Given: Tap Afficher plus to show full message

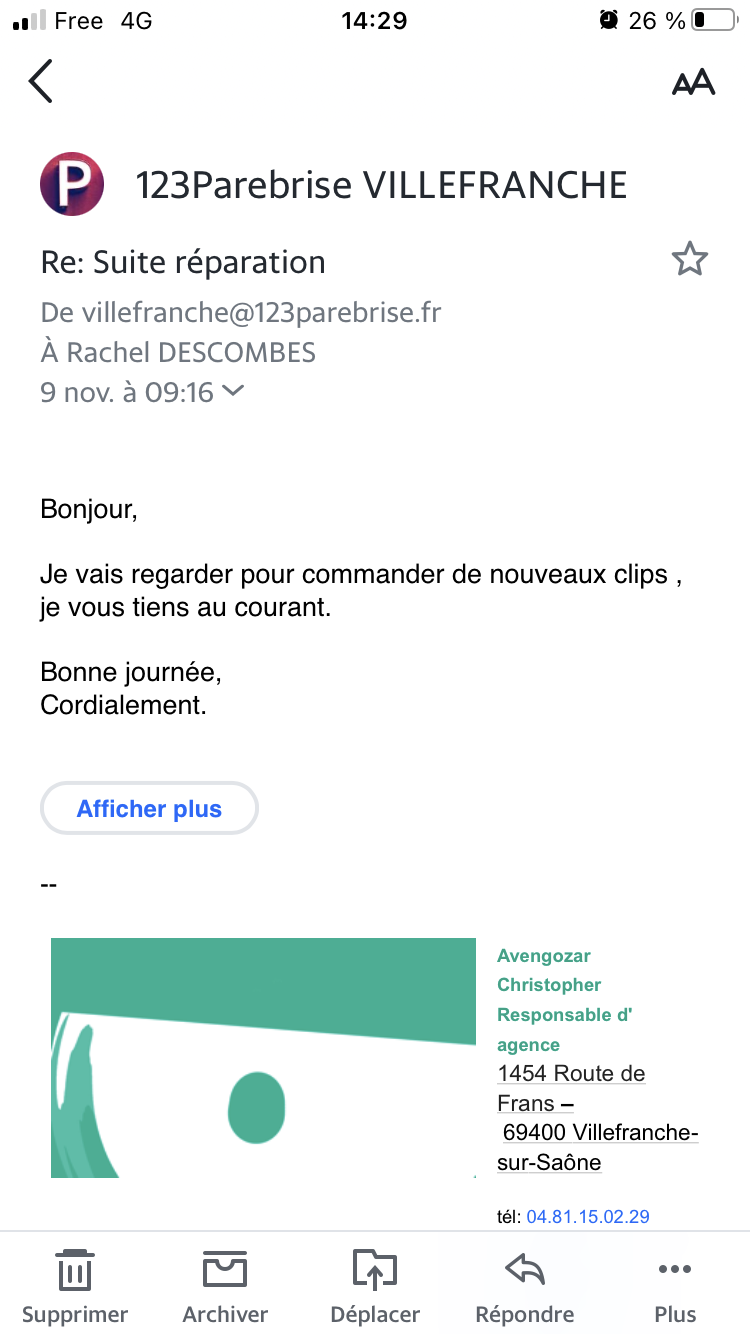Looking at the screenshot, I should click(x=149, y=808).
